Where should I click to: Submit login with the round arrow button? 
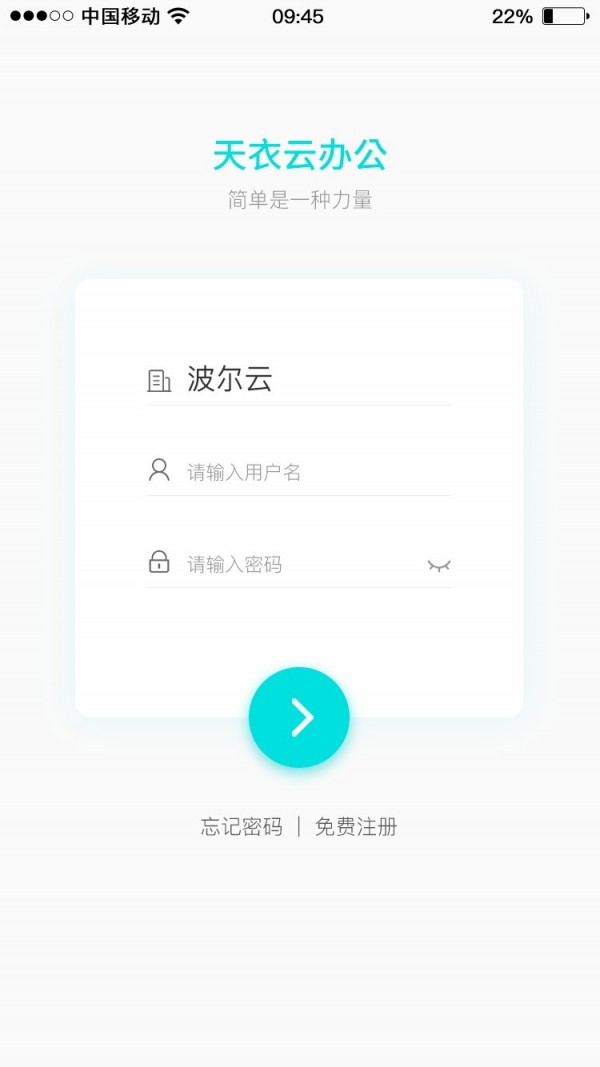pyautogui.click(x=299, y=717)
